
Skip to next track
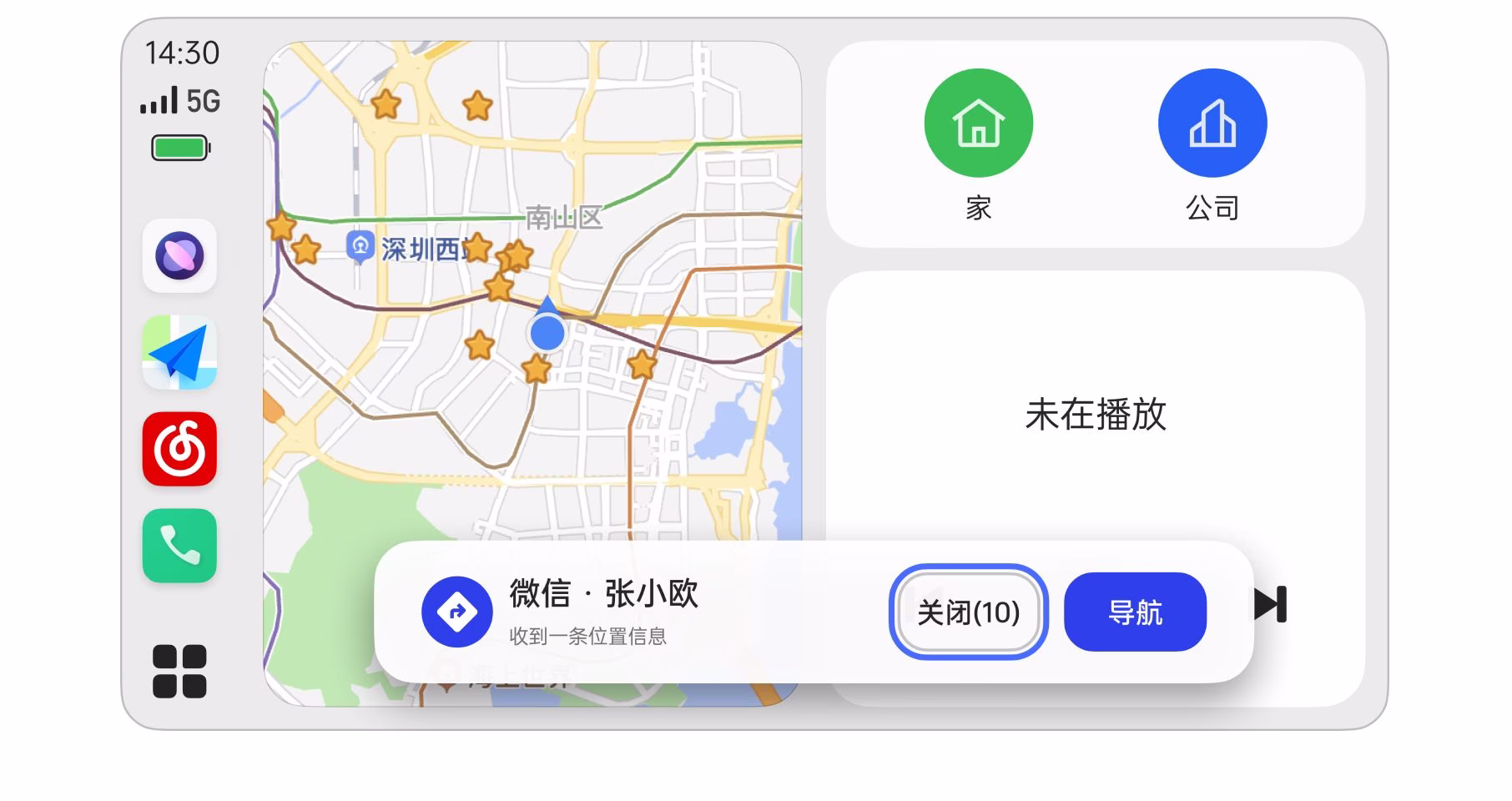(1270, 604)
